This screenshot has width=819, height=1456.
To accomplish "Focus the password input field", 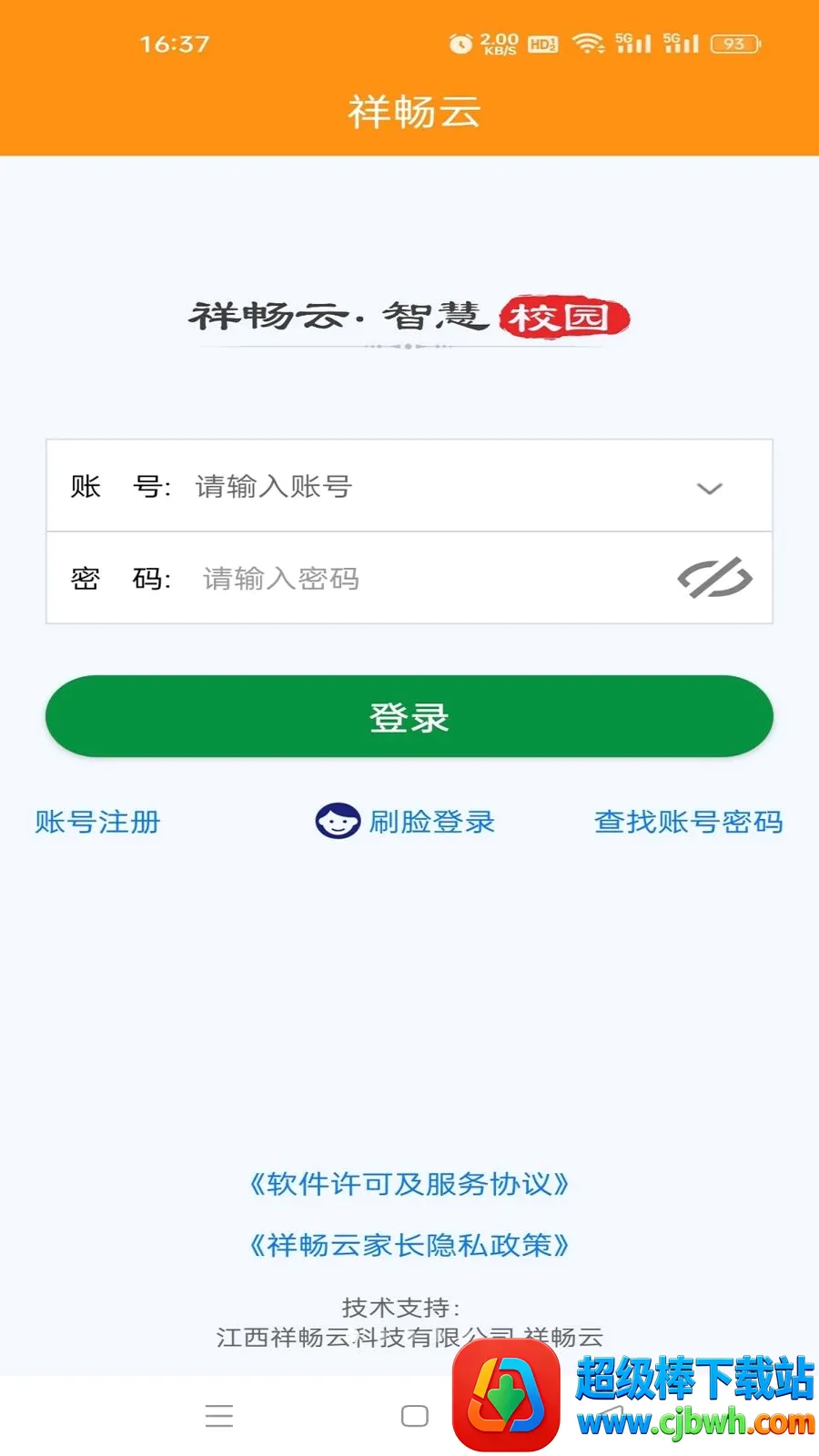I will click(x=428, y=579).
